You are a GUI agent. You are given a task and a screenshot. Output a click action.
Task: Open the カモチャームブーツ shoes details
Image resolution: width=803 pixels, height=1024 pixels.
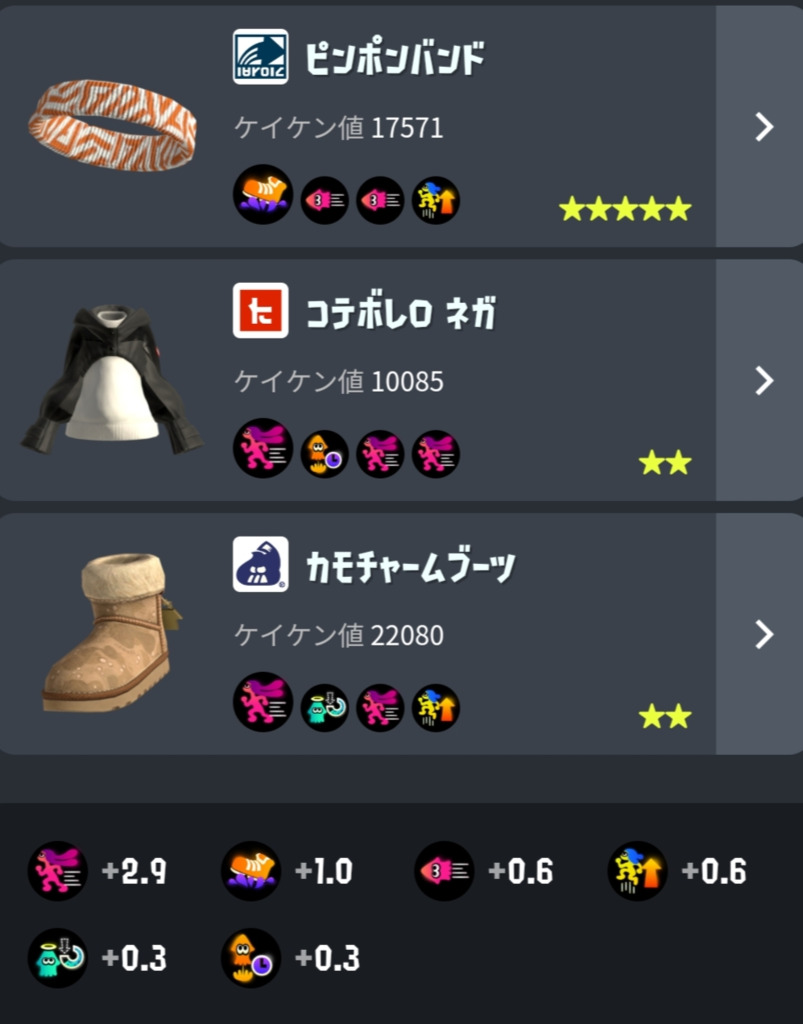(763, 634)
